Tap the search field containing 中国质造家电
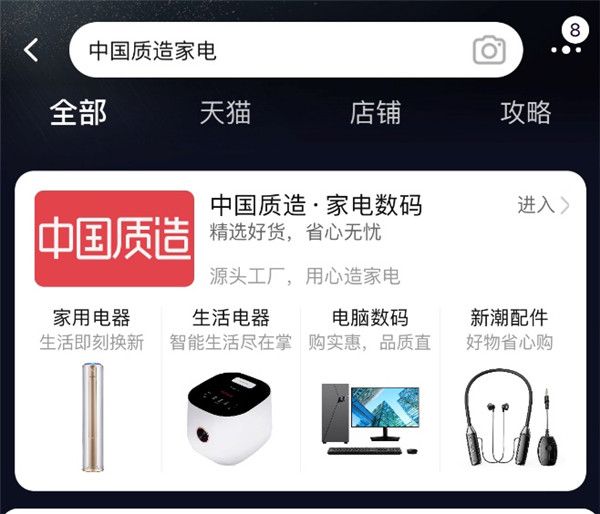 pyautogui.click(x=270, y=50)
